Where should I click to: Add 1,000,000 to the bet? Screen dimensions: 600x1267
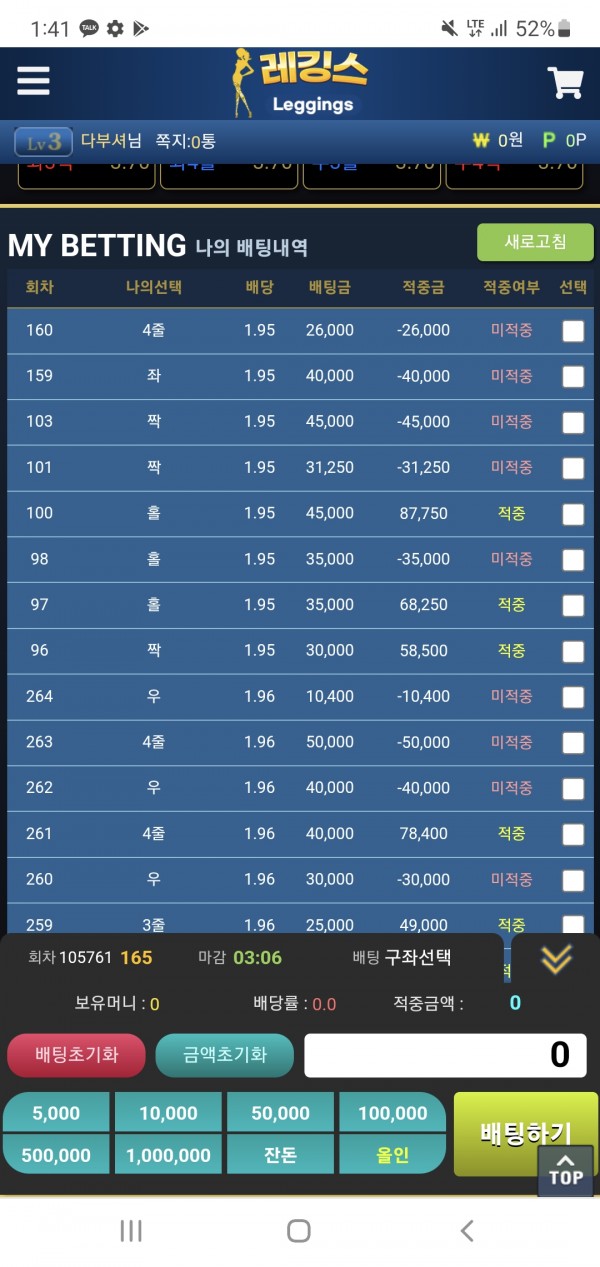tap(168, 1155)
